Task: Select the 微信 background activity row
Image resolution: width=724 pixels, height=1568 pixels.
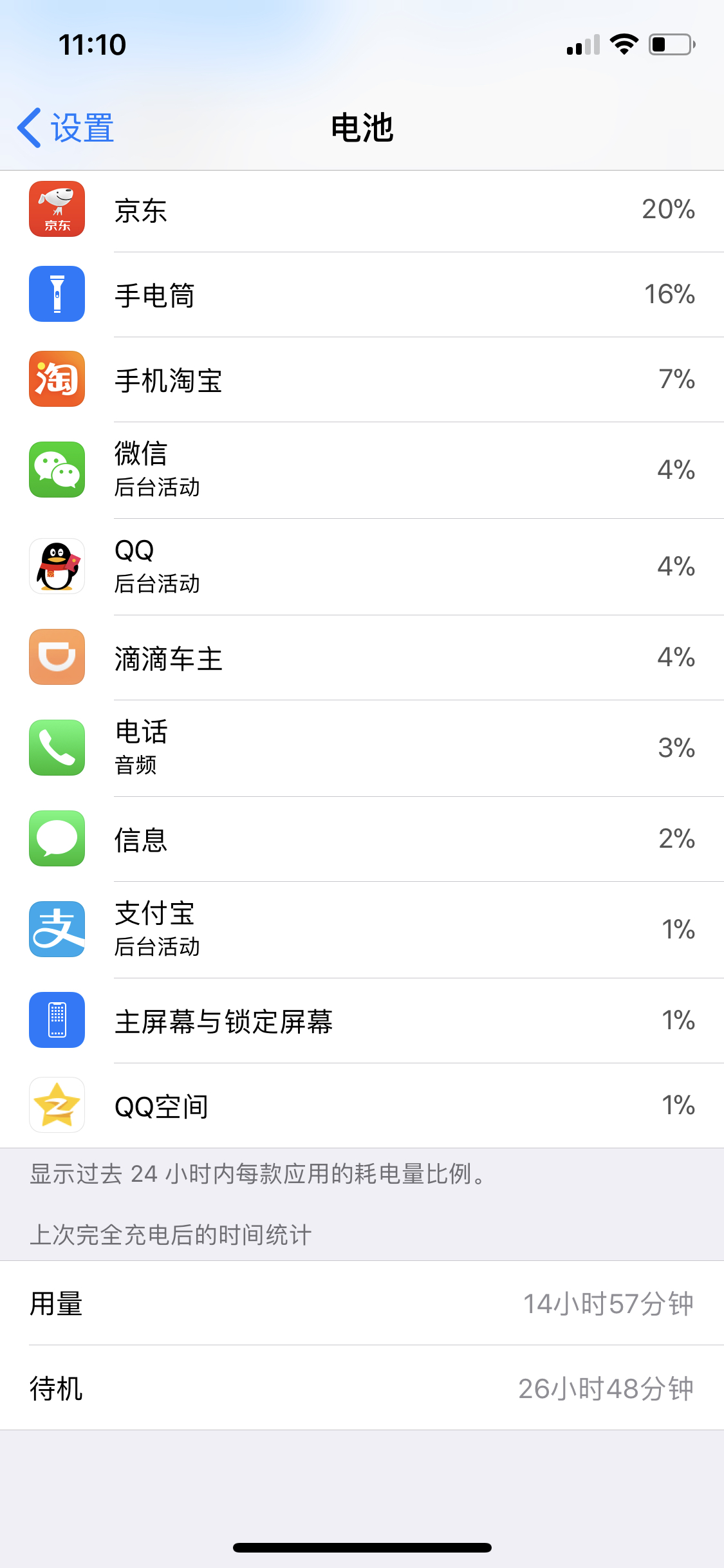Action: point(362,470)
